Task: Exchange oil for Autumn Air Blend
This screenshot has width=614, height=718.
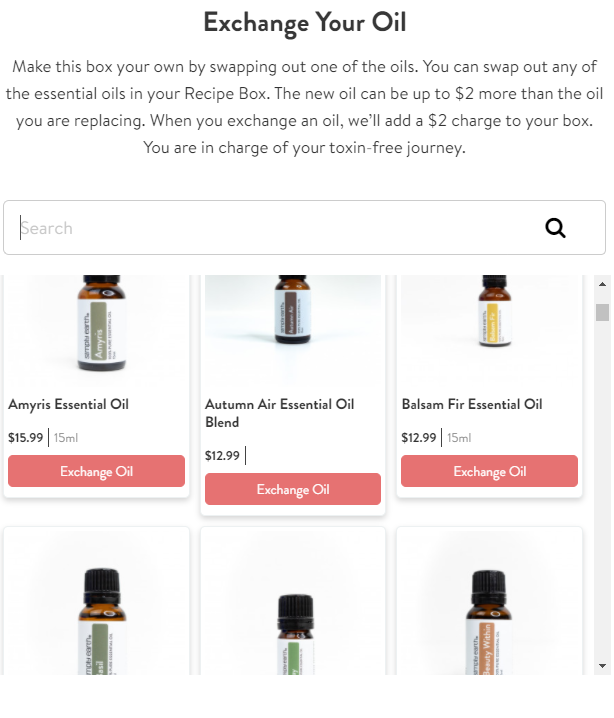Action: [293, 489]
